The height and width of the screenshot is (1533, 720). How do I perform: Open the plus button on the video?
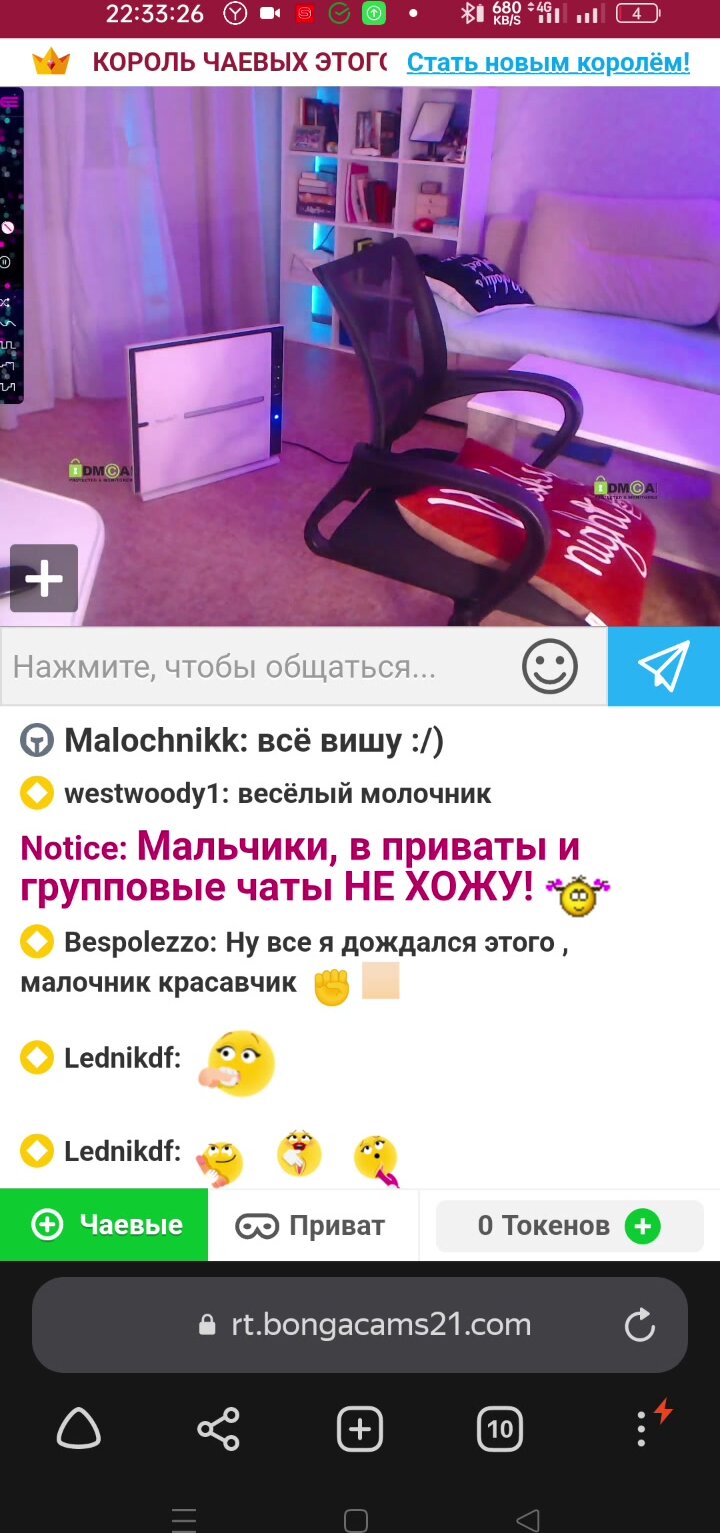pos(44,578)
